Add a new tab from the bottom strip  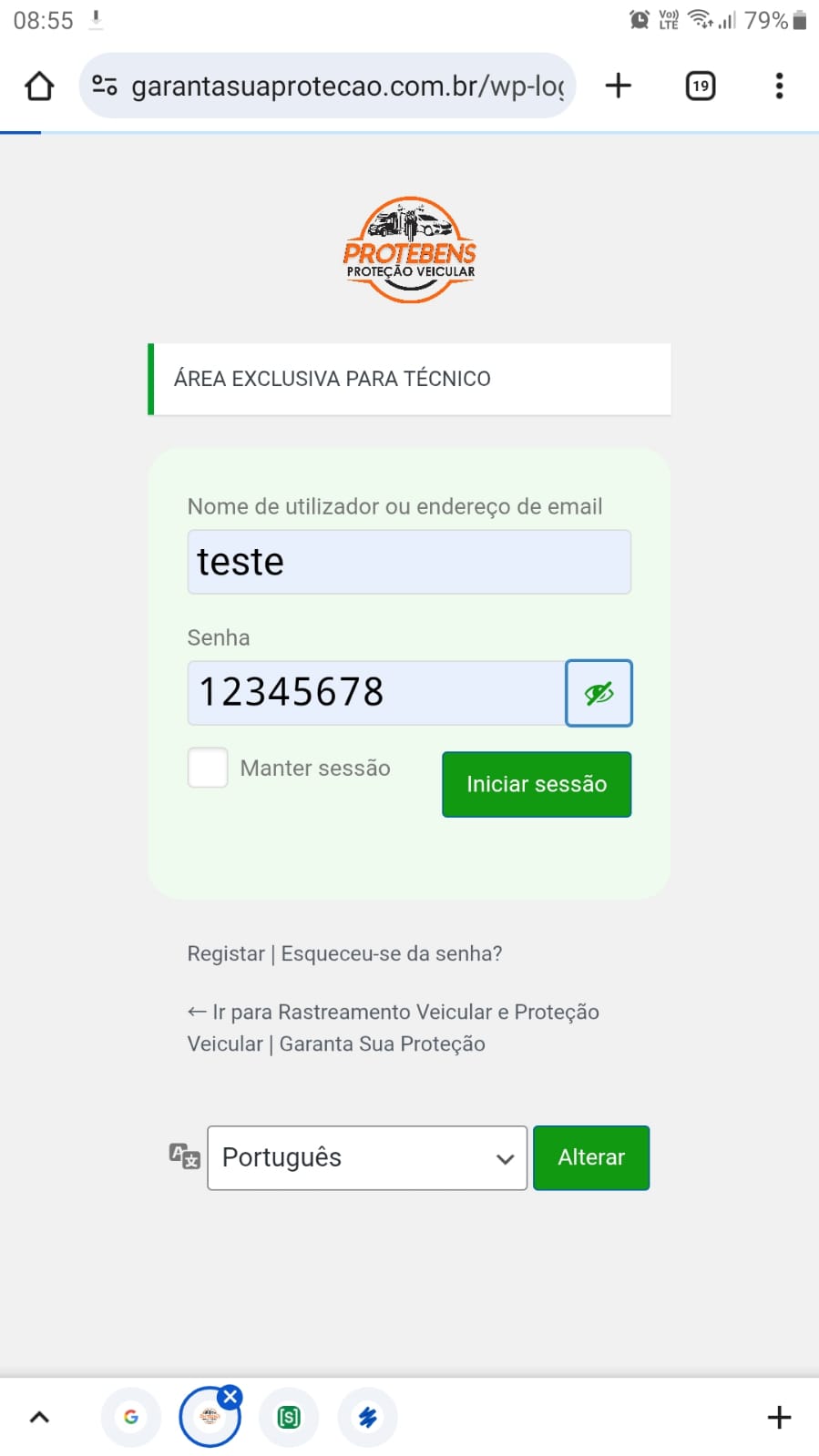pyautogui.click(x=779, y=1417)
